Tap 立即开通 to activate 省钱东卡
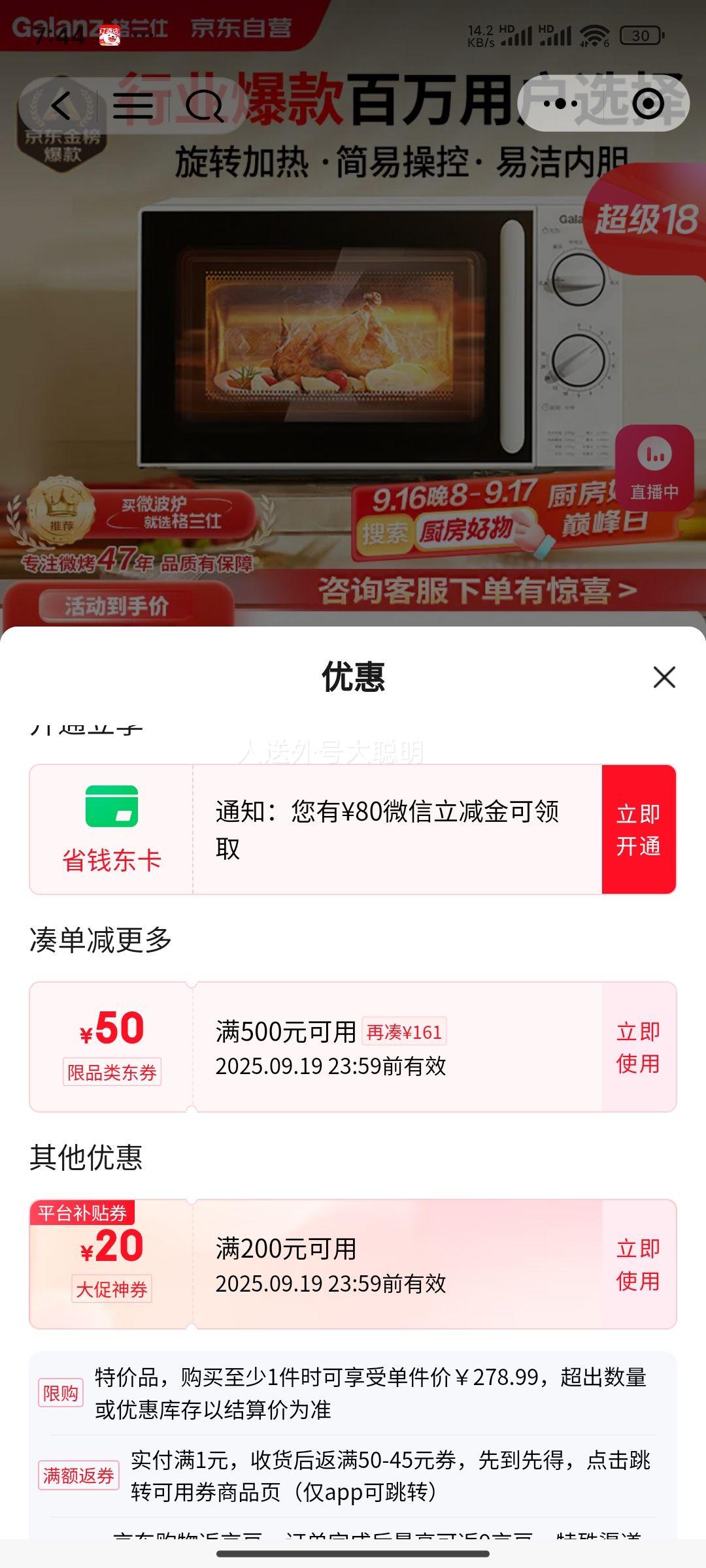Image resolution: width=706 pixels, height=1568 pixels. [x=639, y=830]
